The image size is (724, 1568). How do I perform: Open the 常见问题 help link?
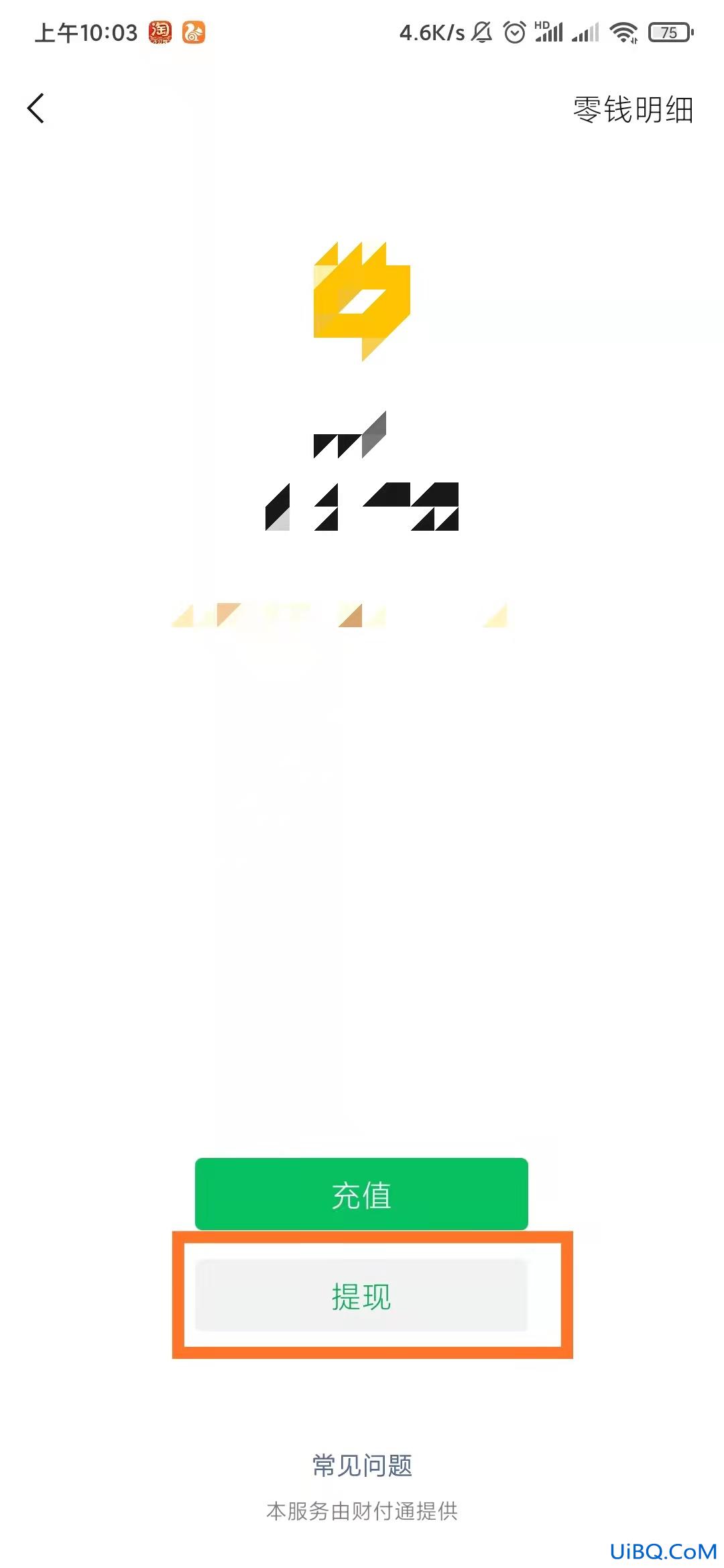tap(362, 1465)
